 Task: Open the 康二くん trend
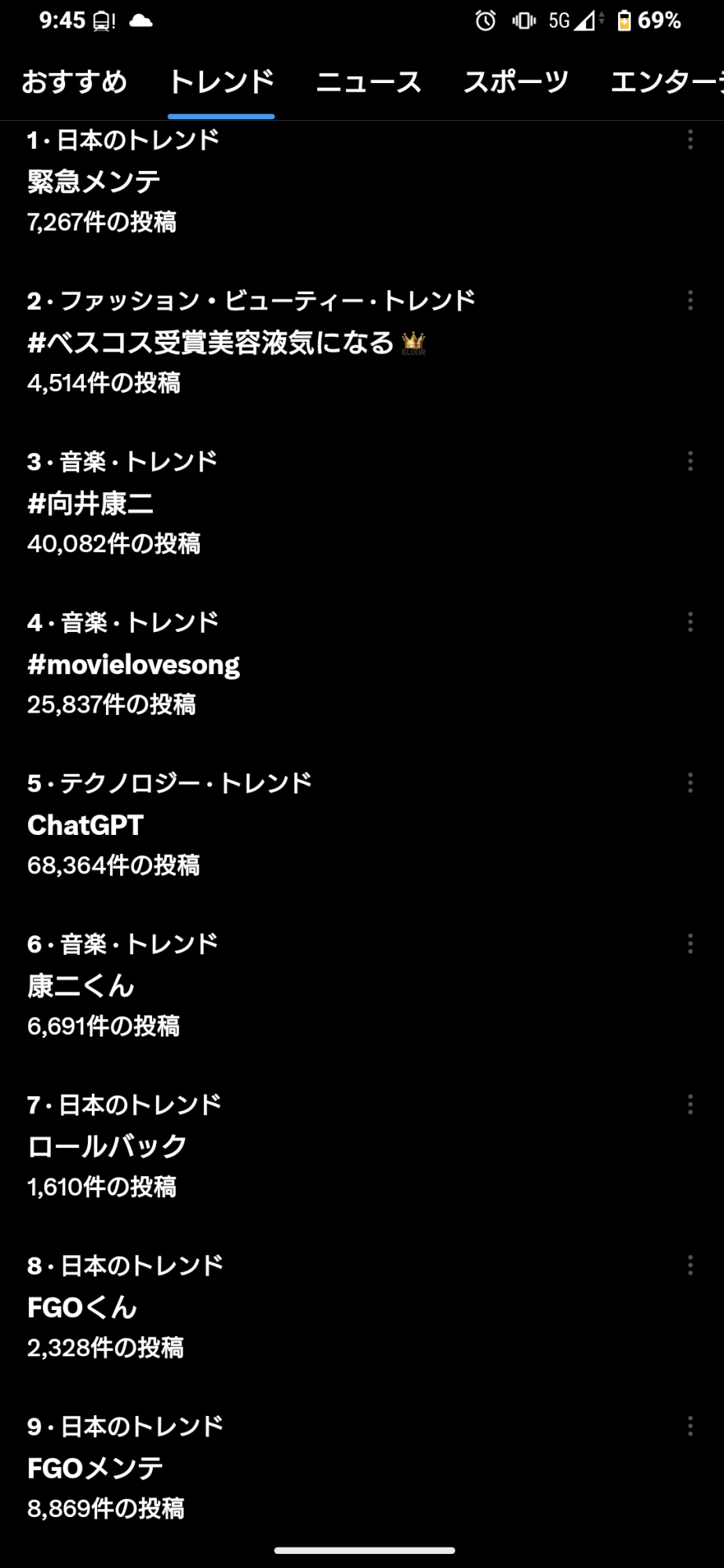[81, 985]
